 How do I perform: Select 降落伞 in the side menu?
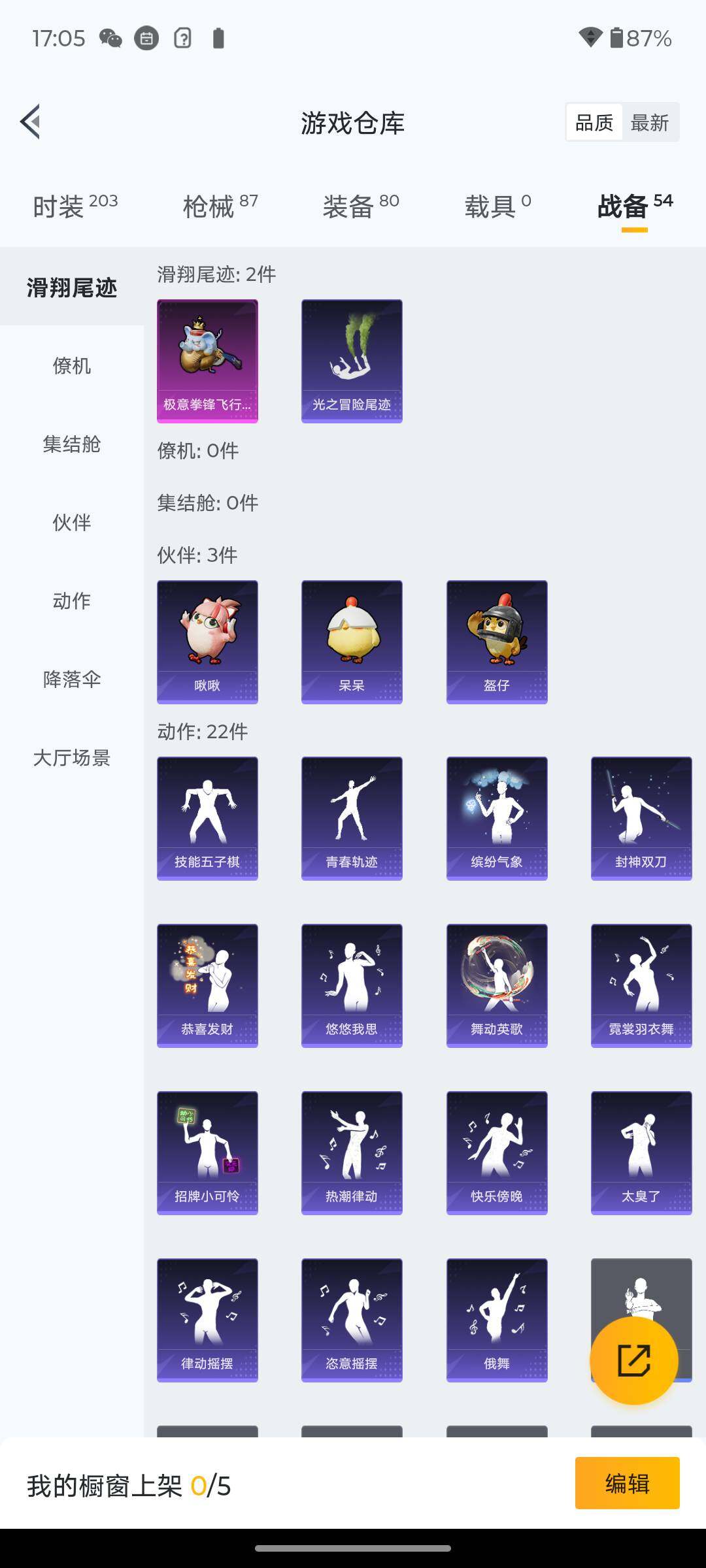[x=72, y=679]
